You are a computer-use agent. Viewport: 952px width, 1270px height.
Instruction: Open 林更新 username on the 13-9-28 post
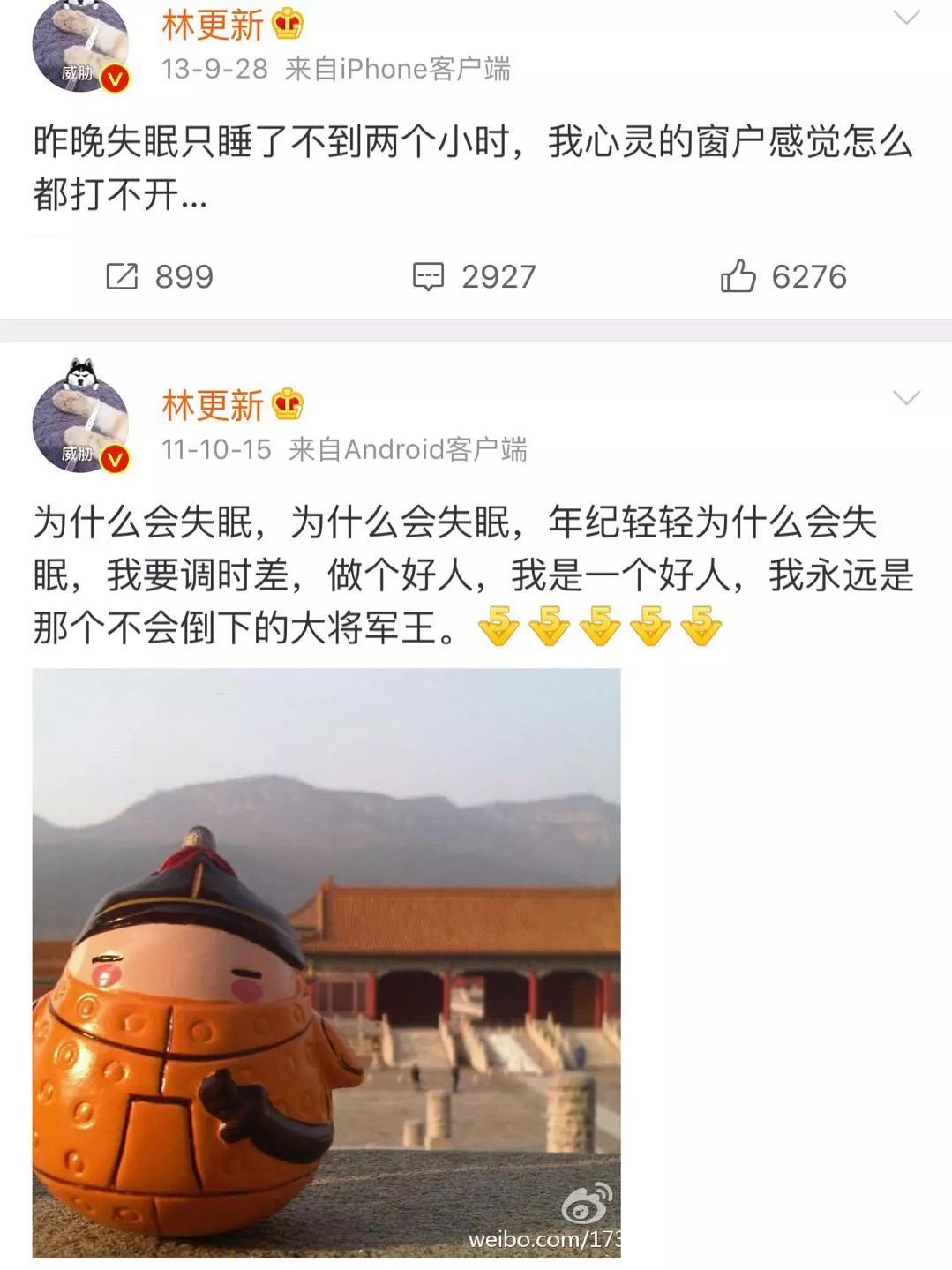(x=213, y=25)
